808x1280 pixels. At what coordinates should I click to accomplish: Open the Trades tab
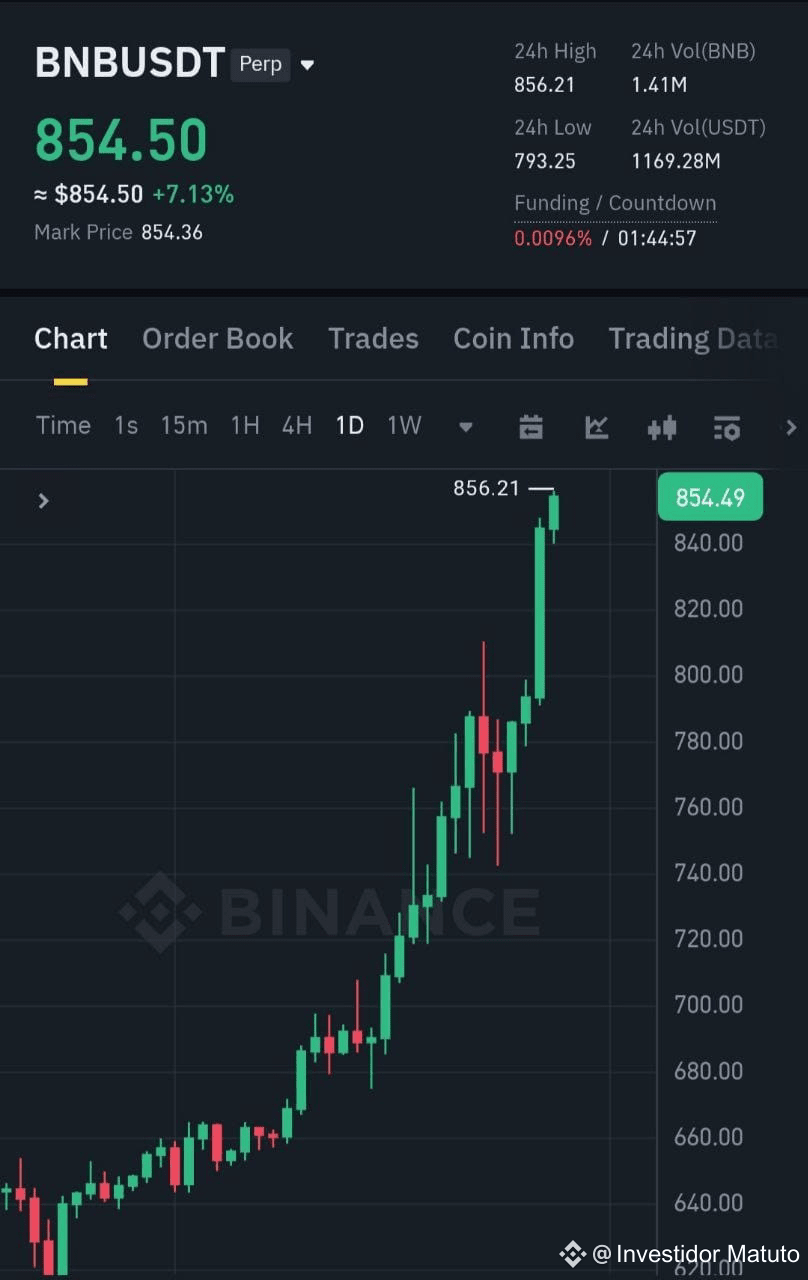tap(373, 339)
